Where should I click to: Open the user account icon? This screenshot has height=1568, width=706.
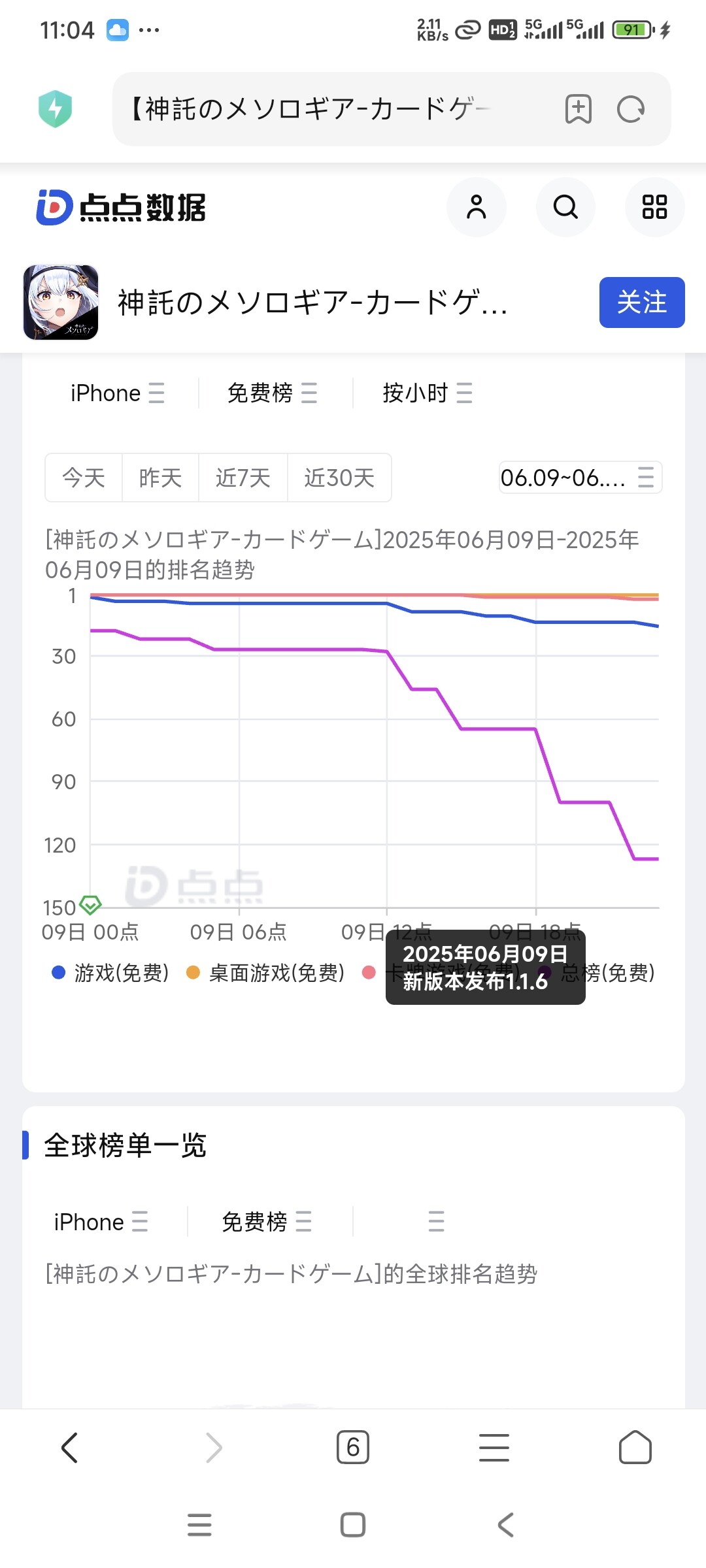point(477,207)
